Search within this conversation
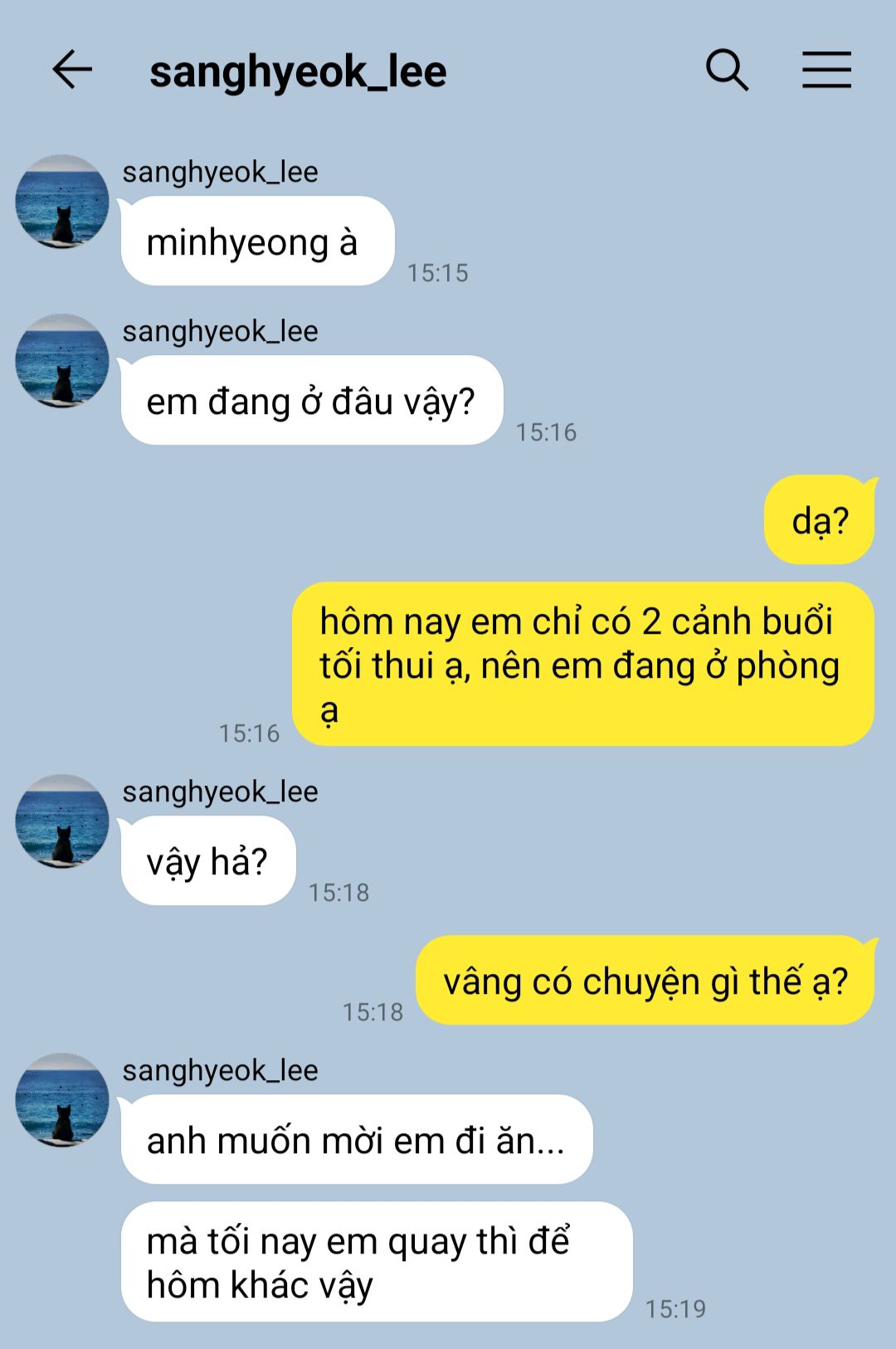 tap(727, 70)
